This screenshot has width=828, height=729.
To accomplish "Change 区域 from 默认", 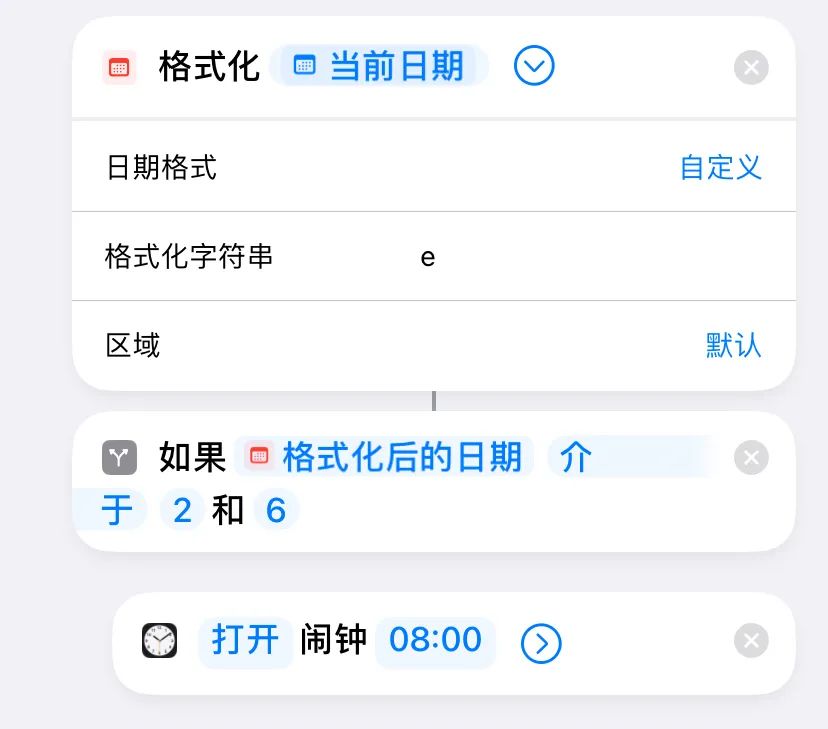I will pos(733,346).
